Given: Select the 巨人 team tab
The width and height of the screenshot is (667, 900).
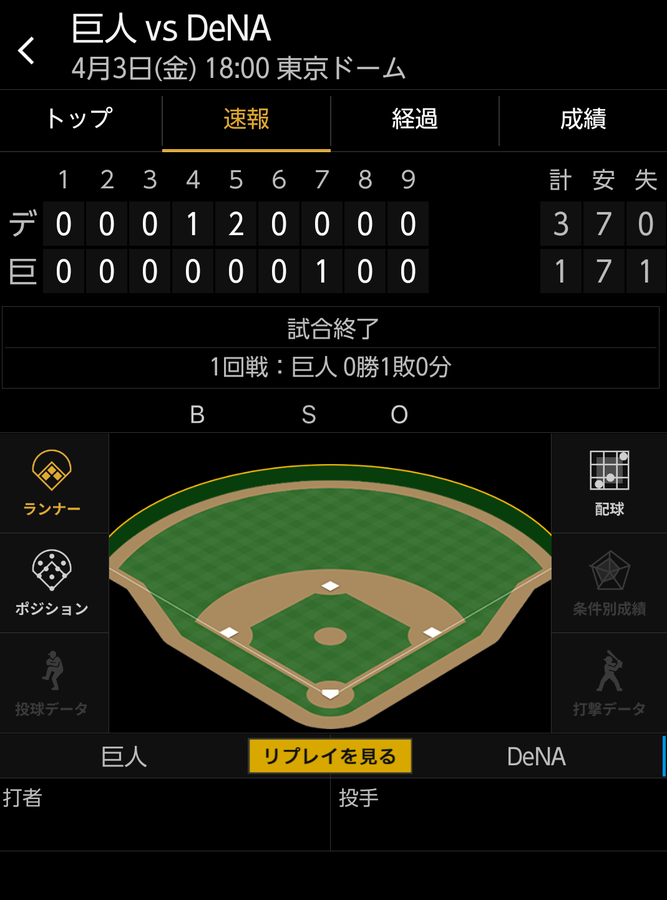Looking at the screenshot, I should (x=124, y=757).
